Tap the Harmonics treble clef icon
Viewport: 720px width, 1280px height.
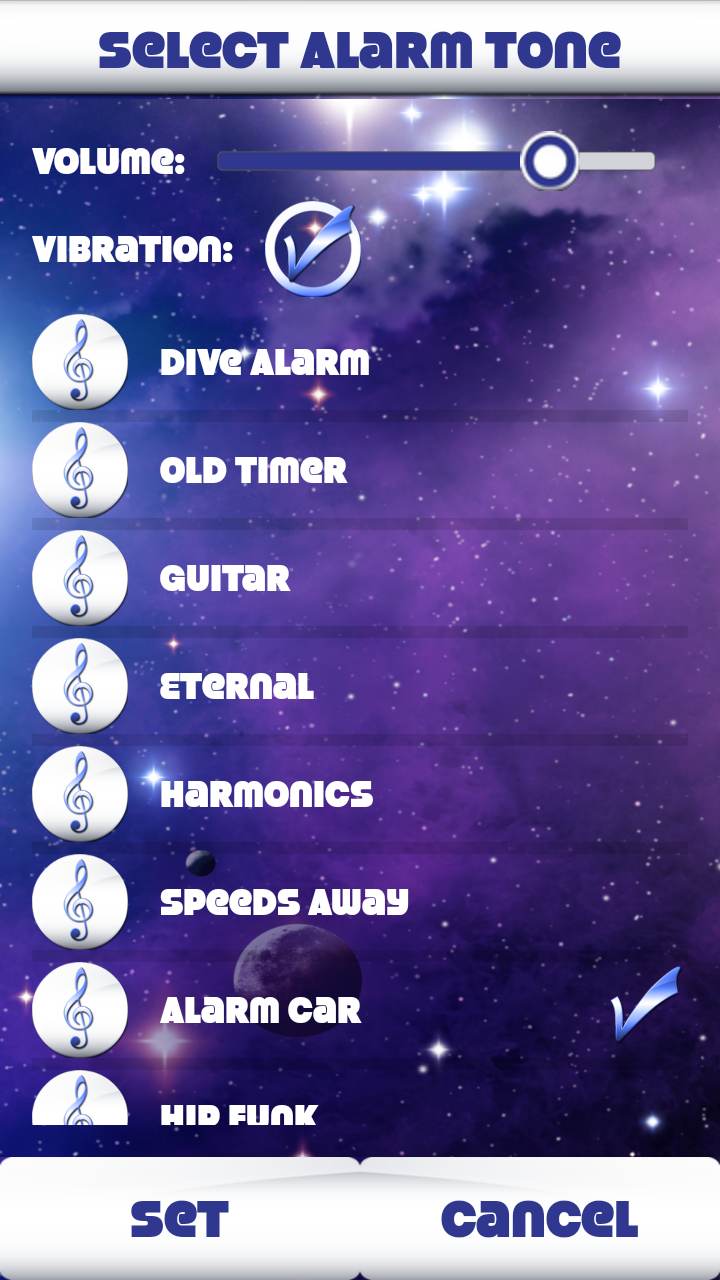pos(80,794)
